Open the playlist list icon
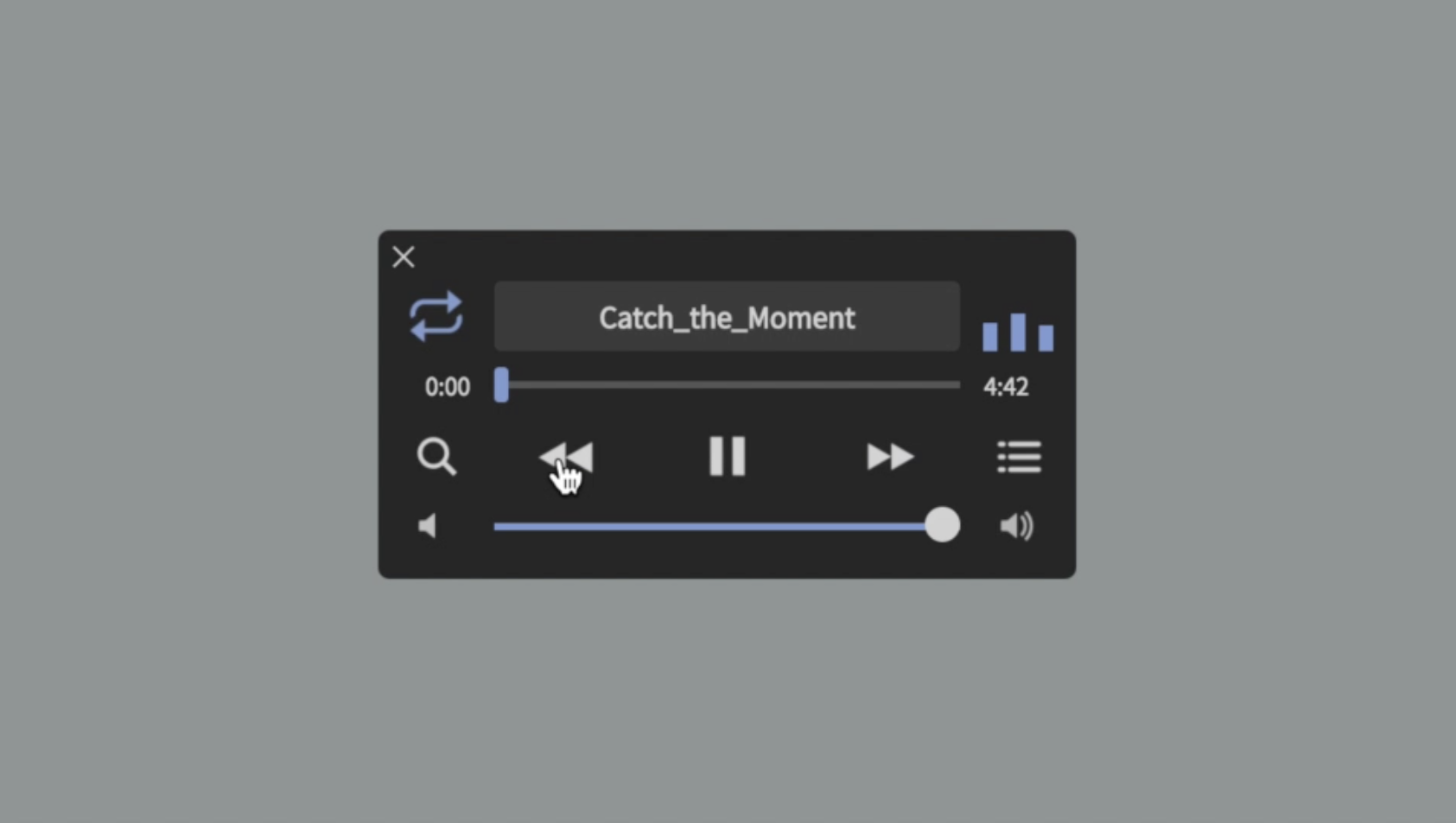The width and height of the screenshot is (1456, 823). 1019,456
